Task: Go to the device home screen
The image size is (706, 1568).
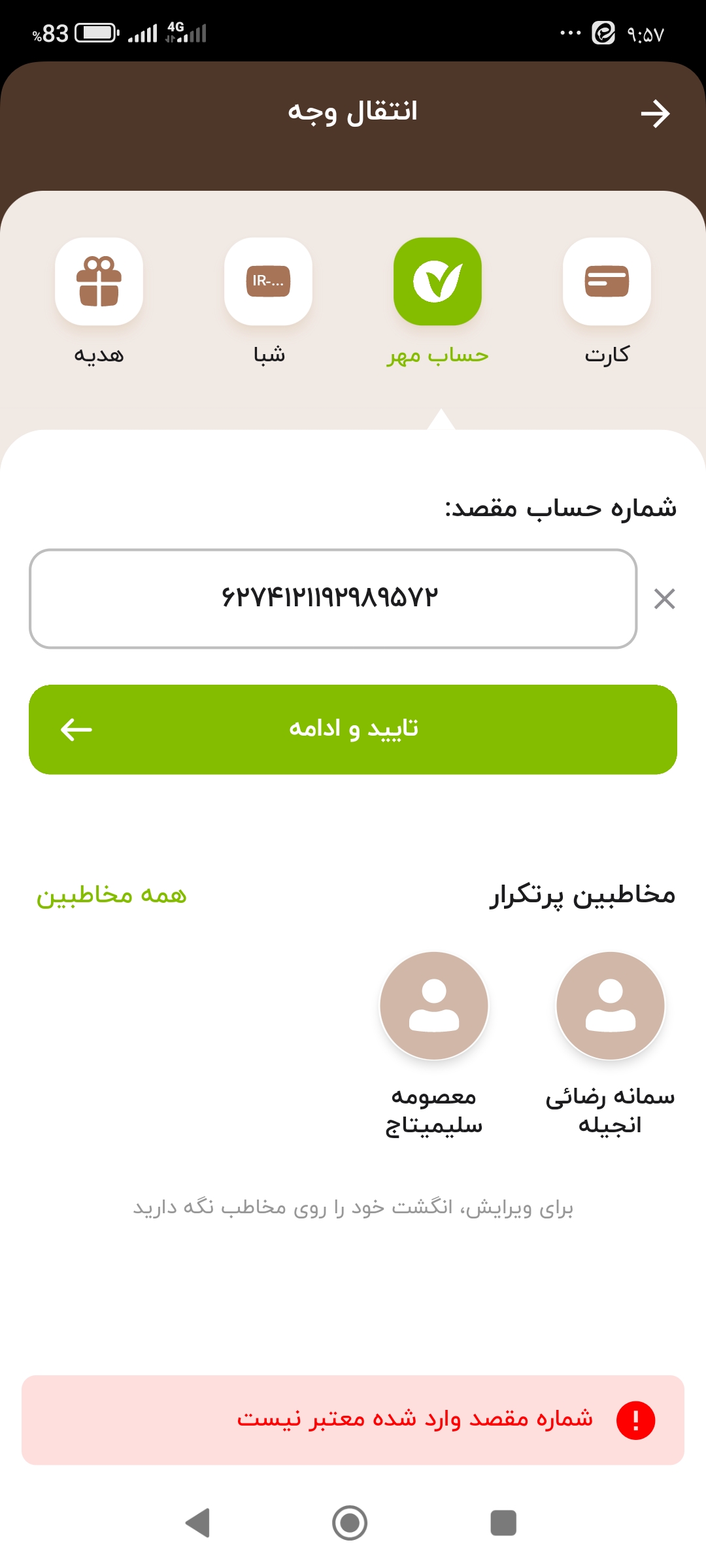Action: point(350,1523)
